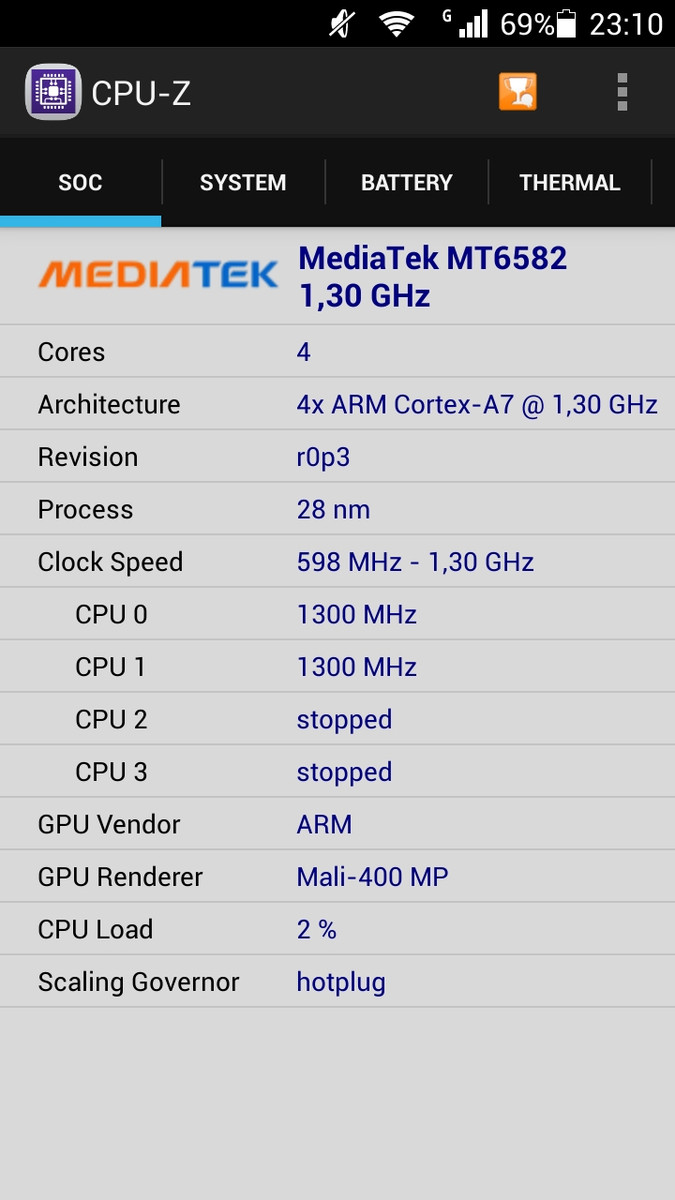The width and height of the screenshot is (675, 1200).
Task: Switch to the System tab
Action: 243,183
